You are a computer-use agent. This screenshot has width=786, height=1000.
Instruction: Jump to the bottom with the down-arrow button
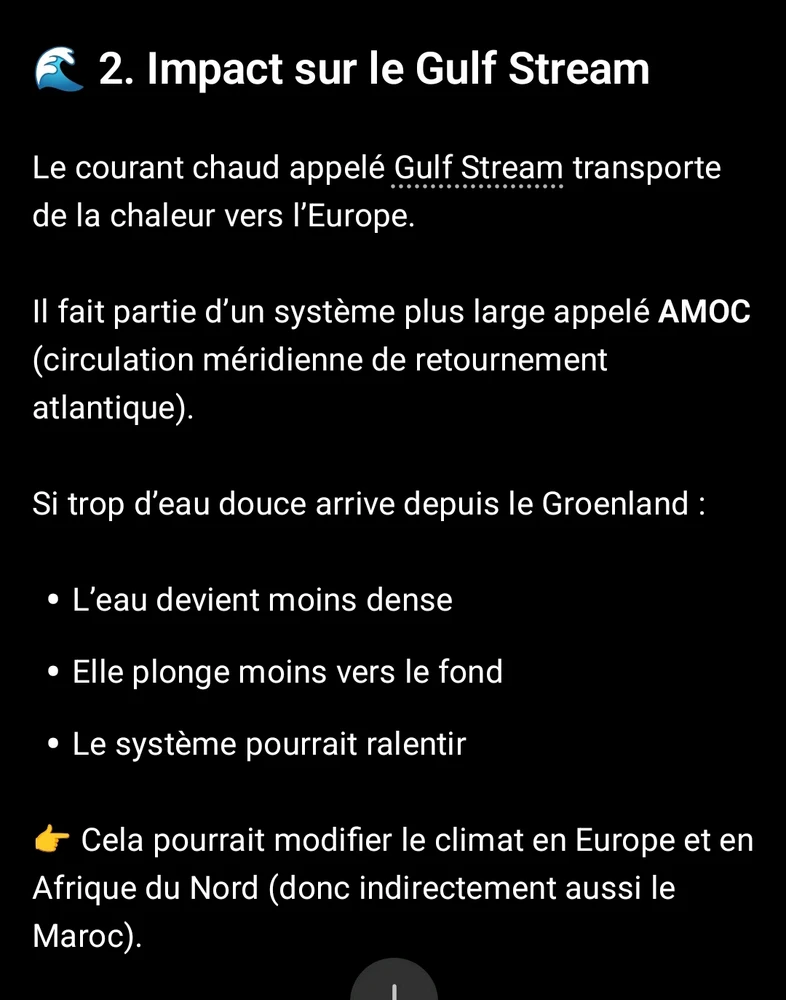(x=394, y=984)
